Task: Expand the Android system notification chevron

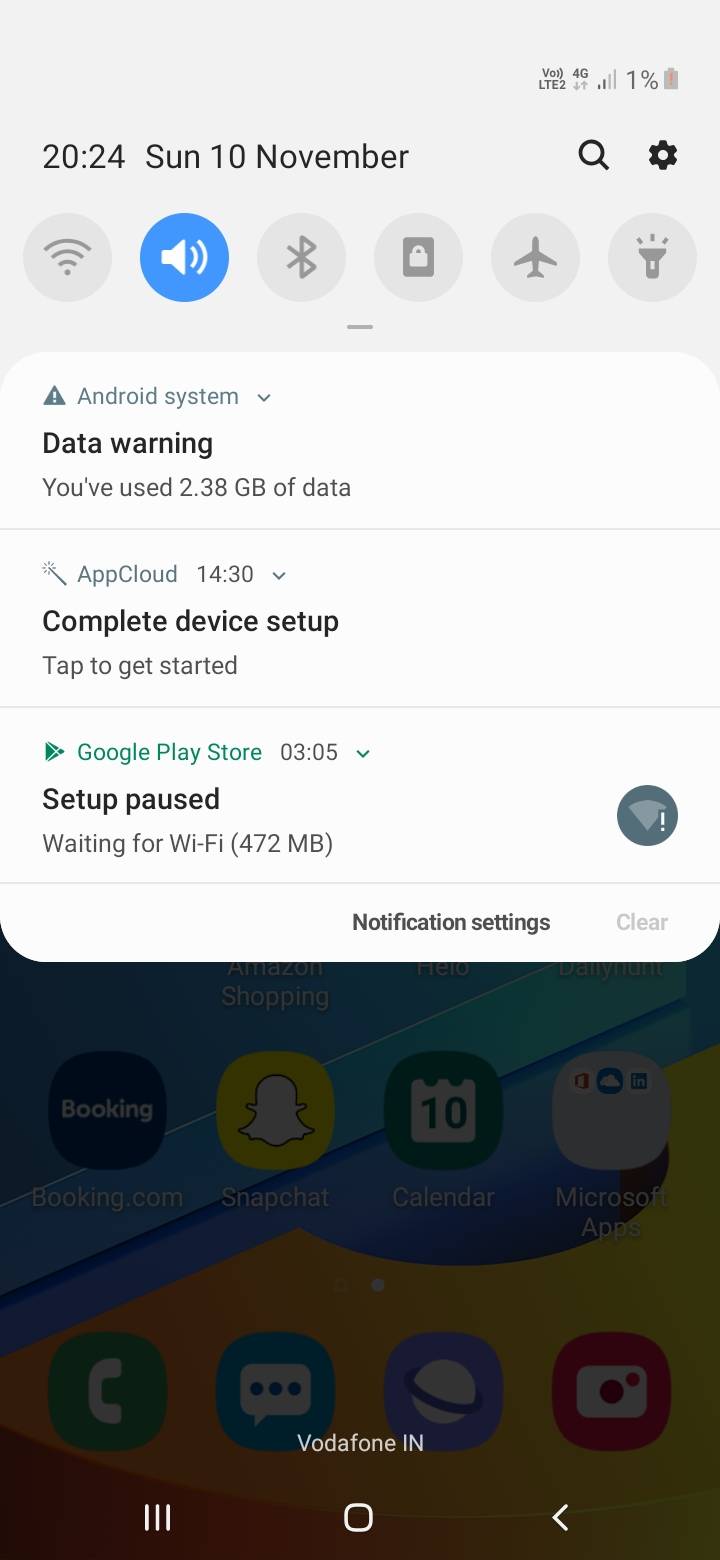Action: click(x=264, y=397)
